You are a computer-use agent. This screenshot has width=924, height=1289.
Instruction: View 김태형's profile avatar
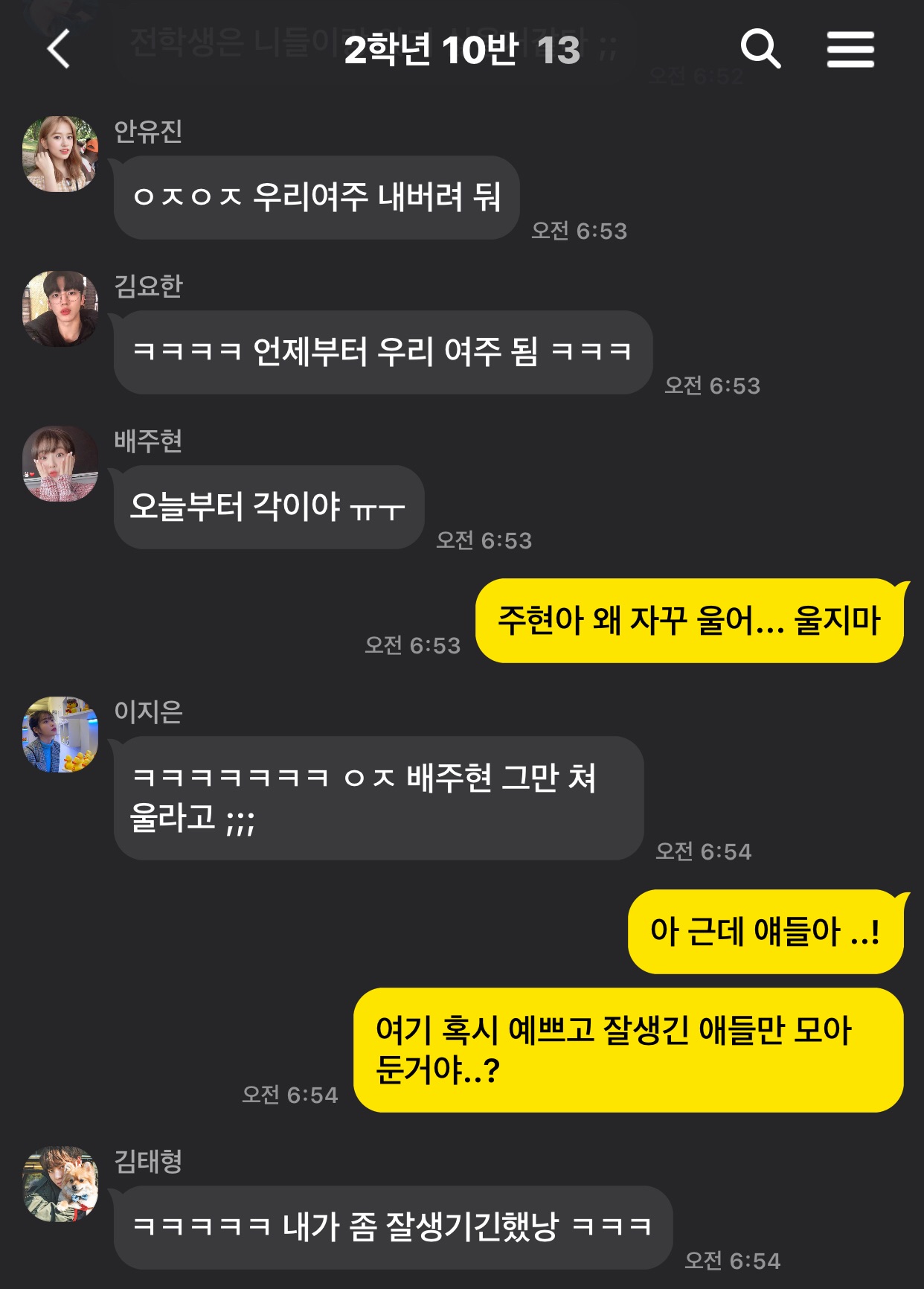(x=60, y=1184)
